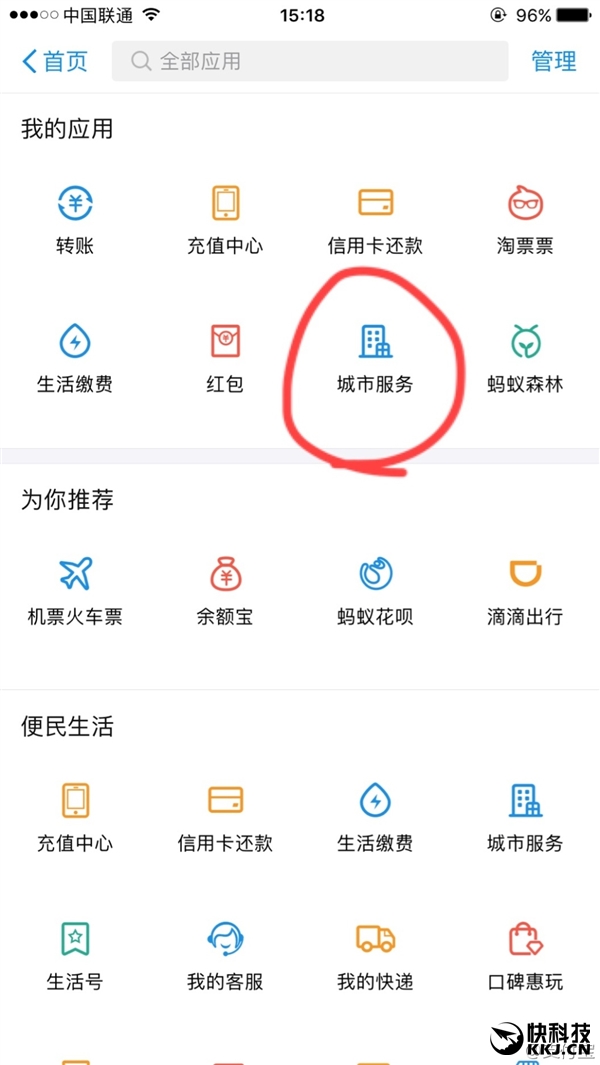Open 生活号
The width and height of the screenshot is (600, 1065).
coord(75,956)
